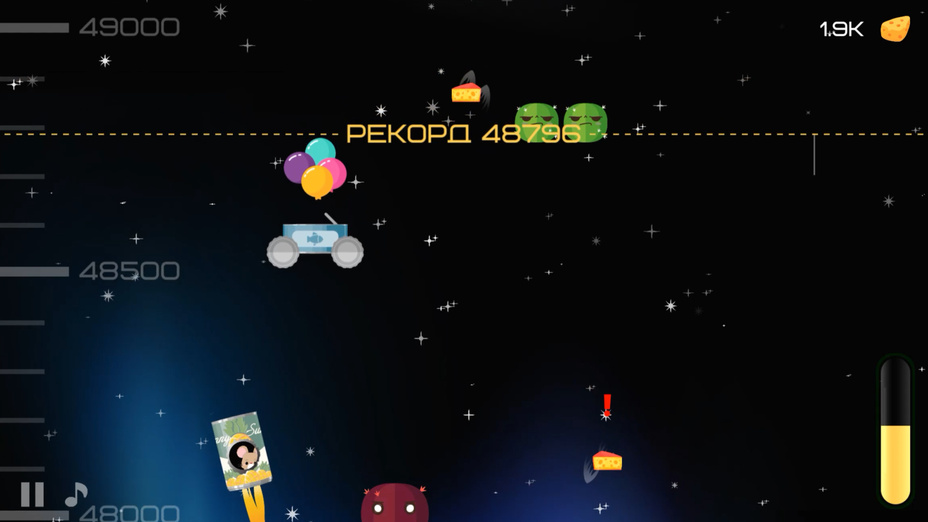Image resolution: width=928 pixels, height=522 pixels.
Task: Toggle the music note icon
Action: pos(76,494)
